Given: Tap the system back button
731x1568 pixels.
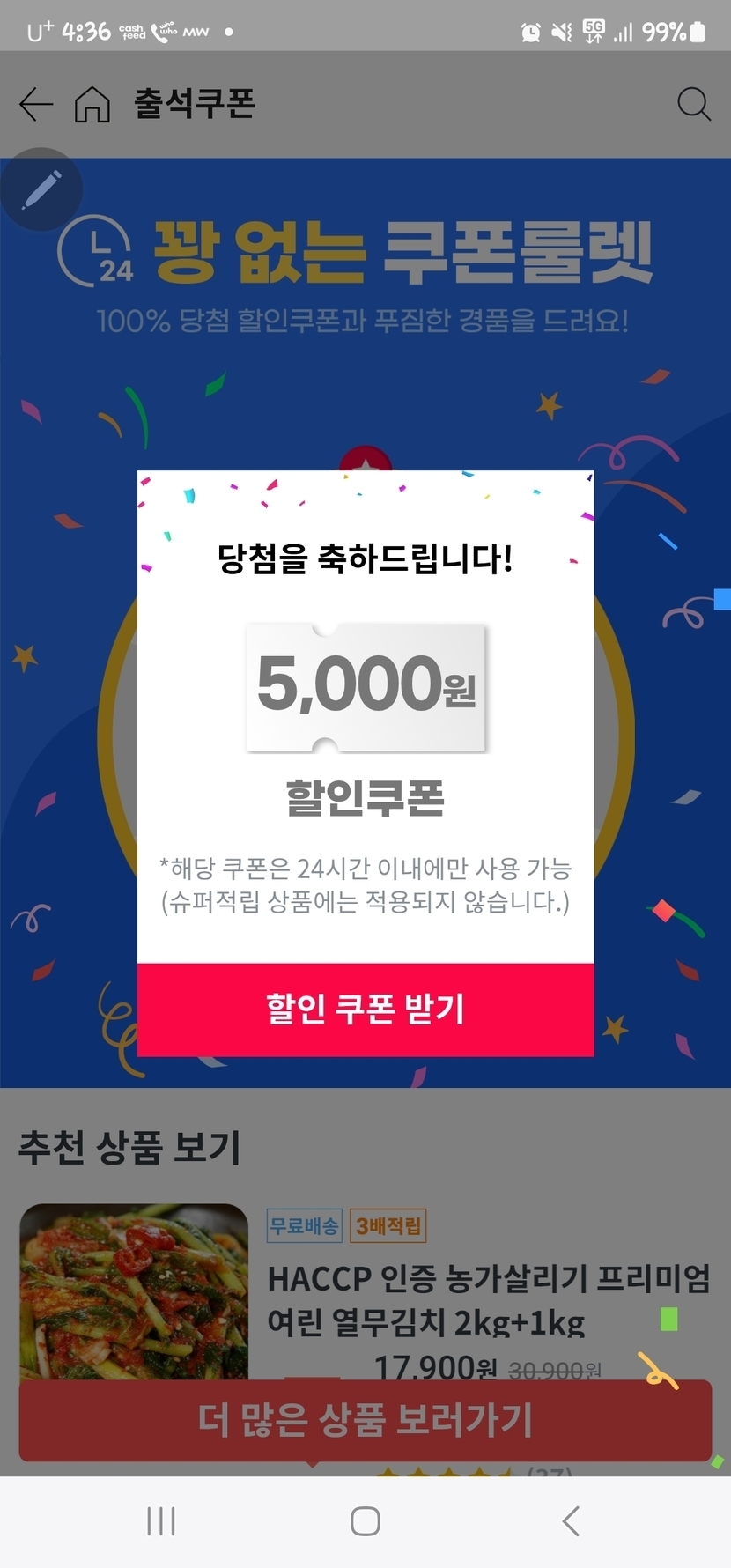Looking at the screenshot, I should pos(571,1521).
